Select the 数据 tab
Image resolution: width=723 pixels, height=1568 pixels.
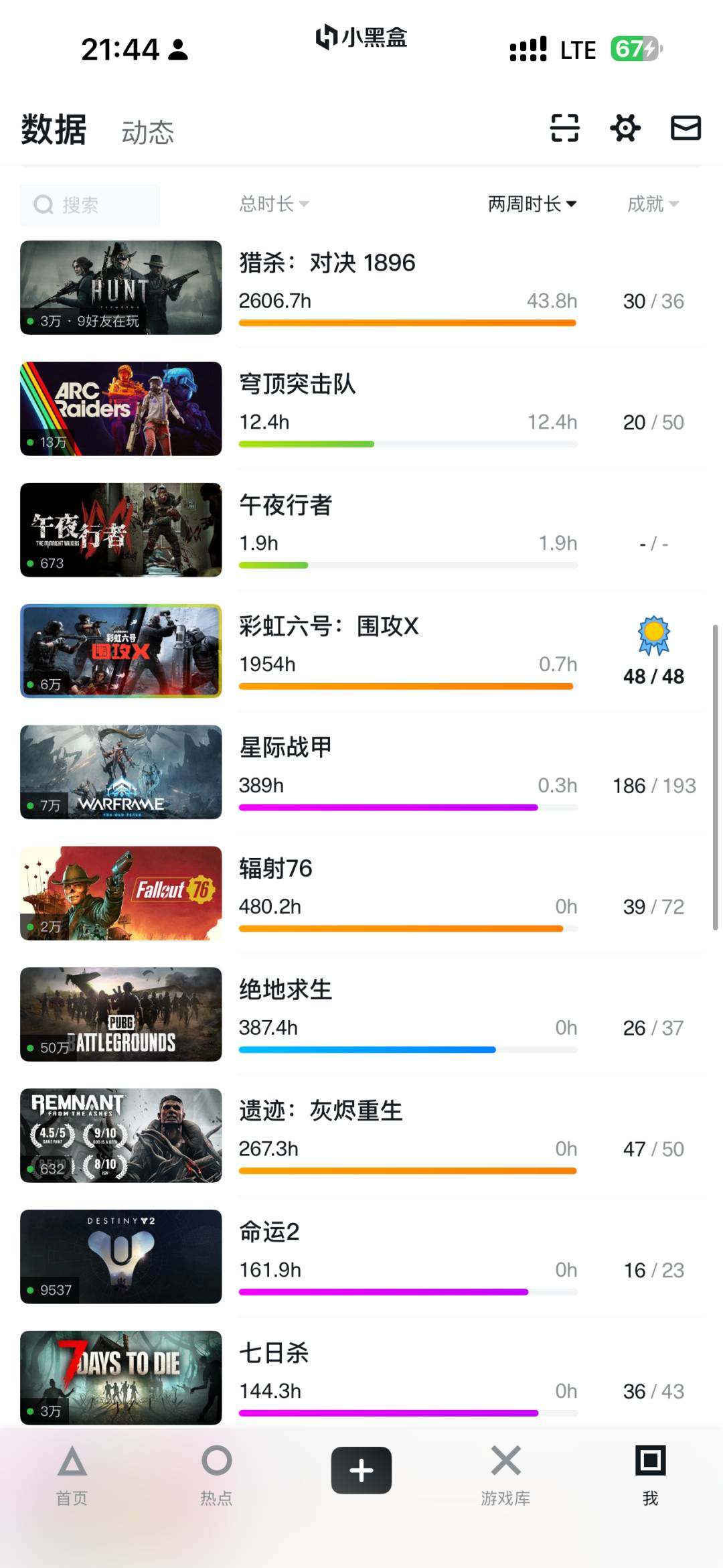coord(52,131)
